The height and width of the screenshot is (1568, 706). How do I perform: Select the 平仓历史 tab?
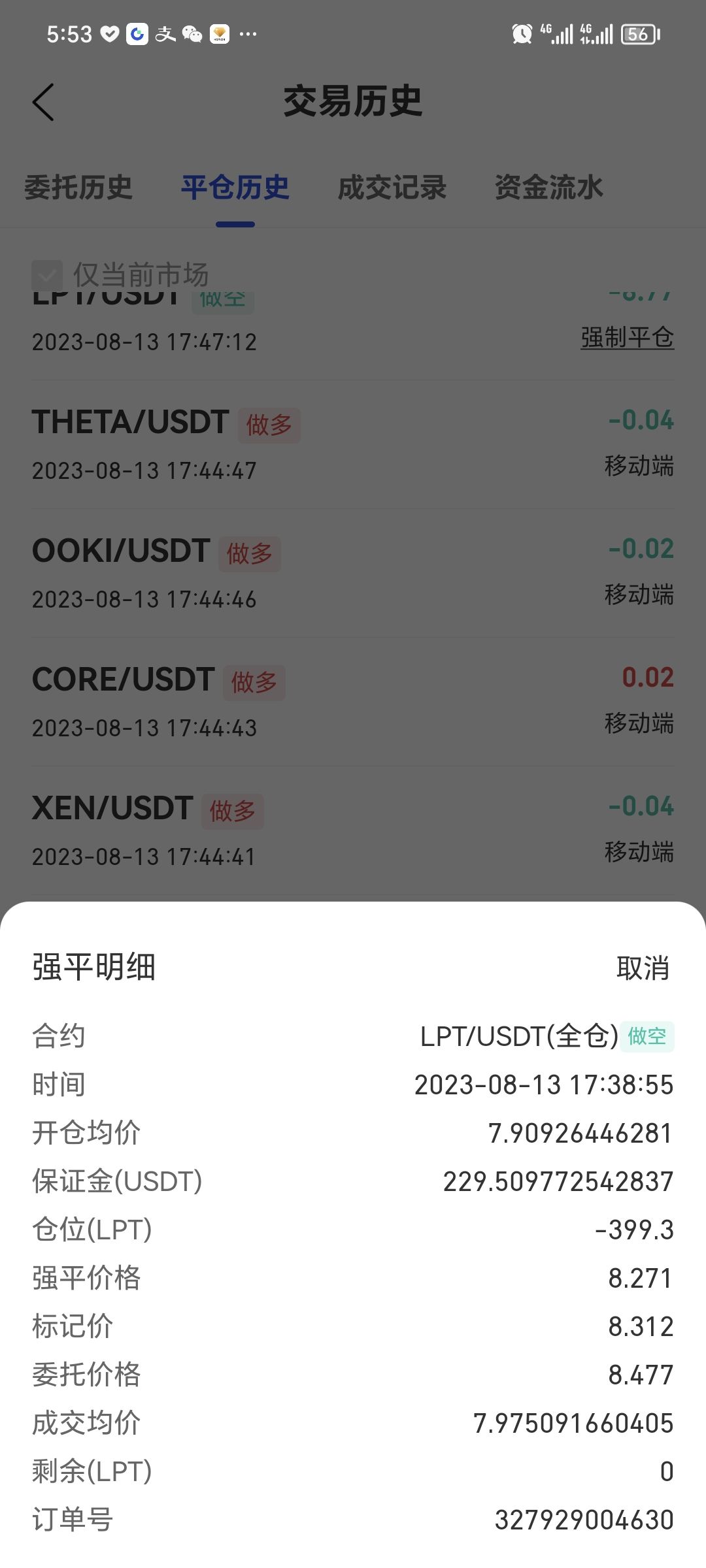(x=235, y=188)
